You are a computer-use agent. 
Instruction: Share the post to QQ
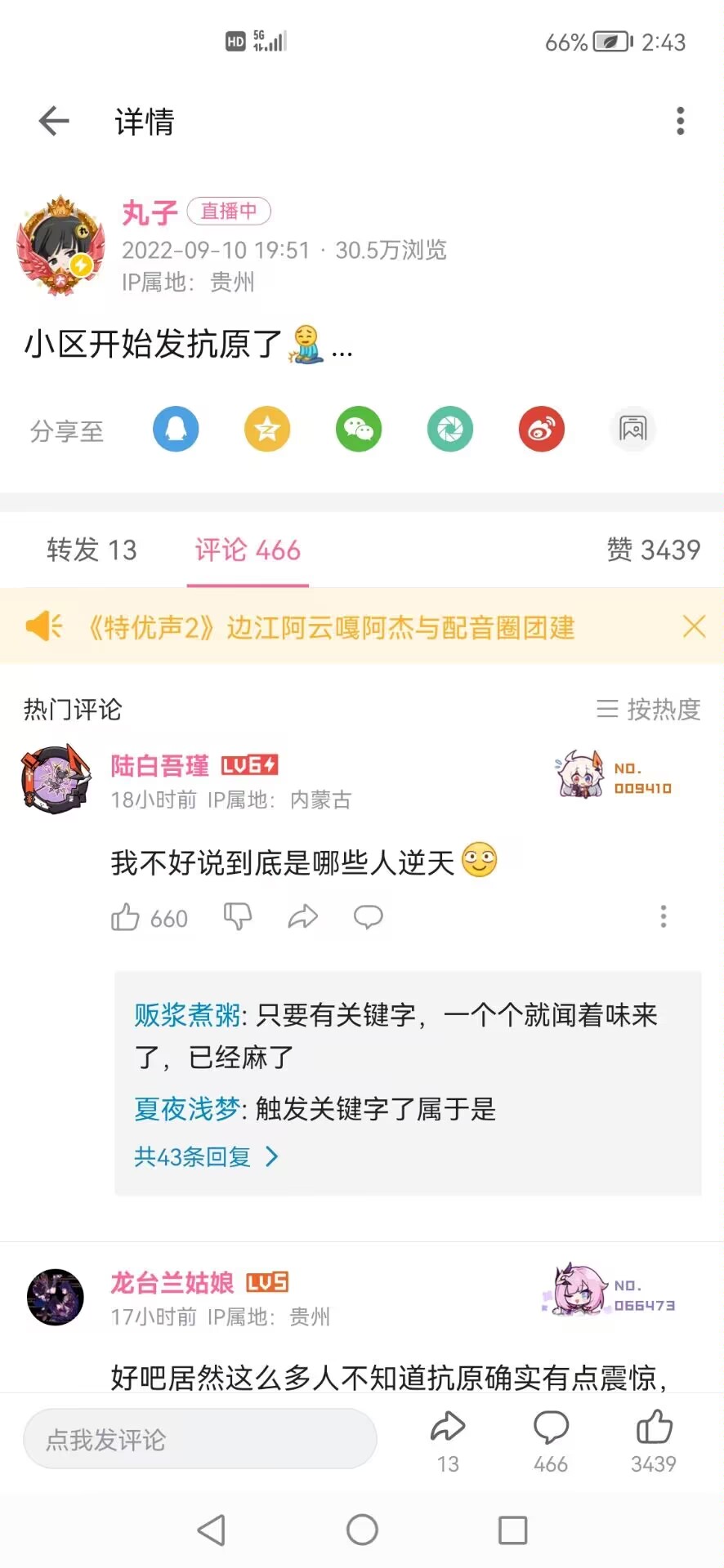pyautogui.click(x=176, y=429)
